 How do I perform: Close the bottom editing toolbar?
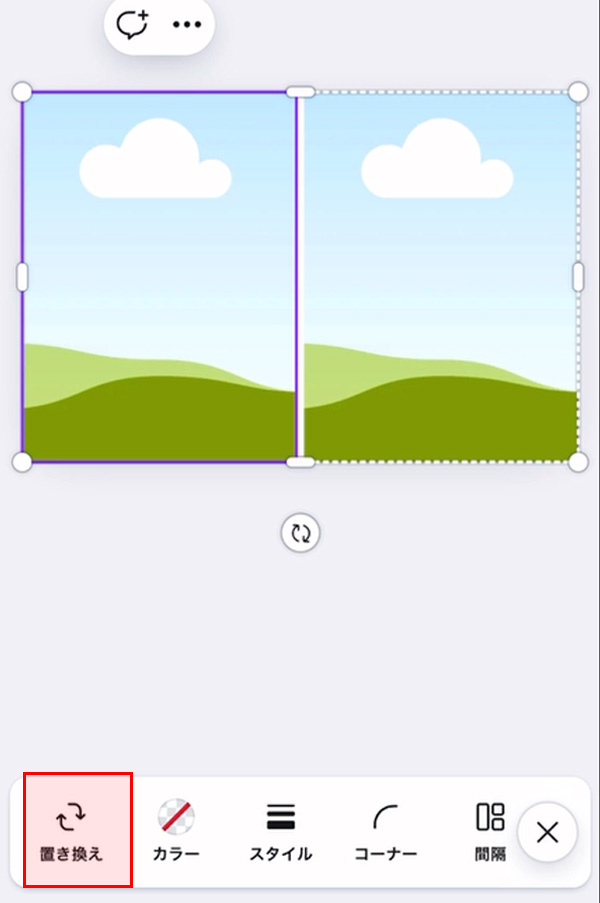coord(547,832)
